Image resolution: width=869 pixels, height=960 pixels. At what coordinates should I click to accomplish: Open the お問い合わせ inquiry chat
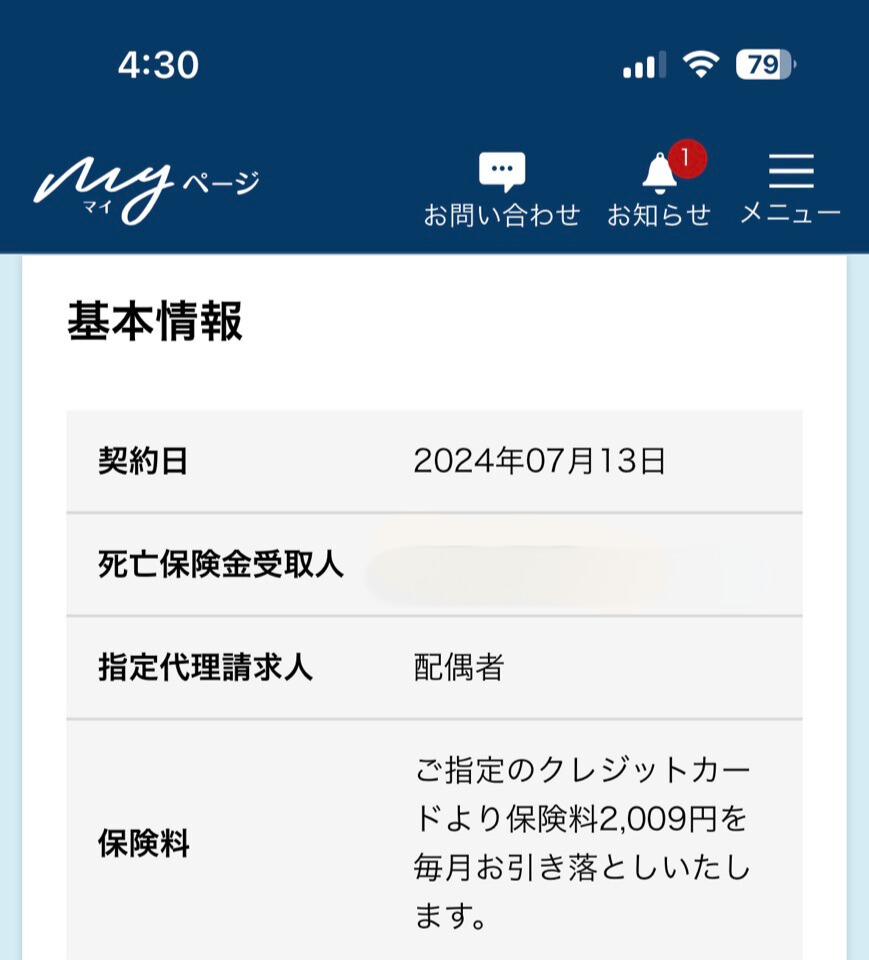501,187
